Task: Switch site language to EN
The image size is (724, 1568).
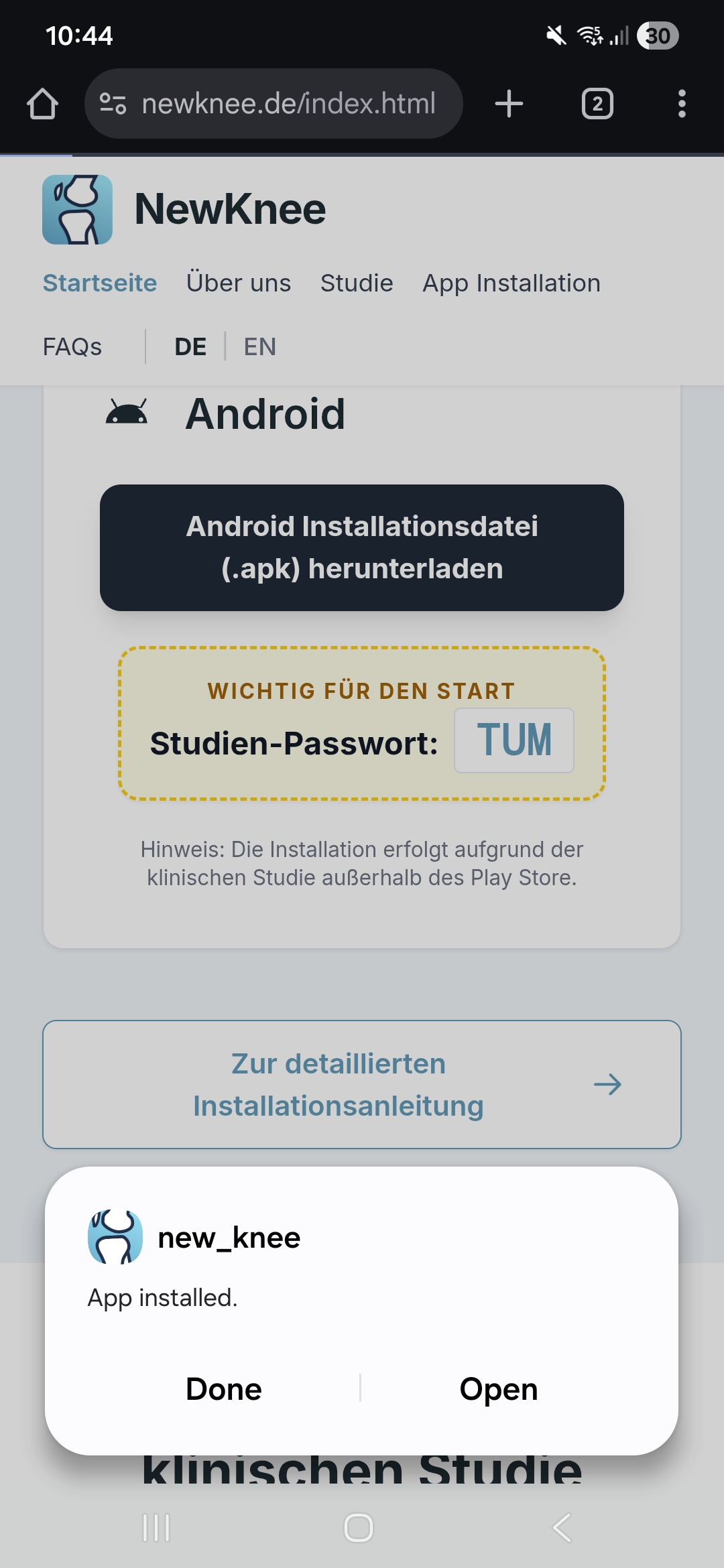Action: pyautogui.click(x=259, y=346)
